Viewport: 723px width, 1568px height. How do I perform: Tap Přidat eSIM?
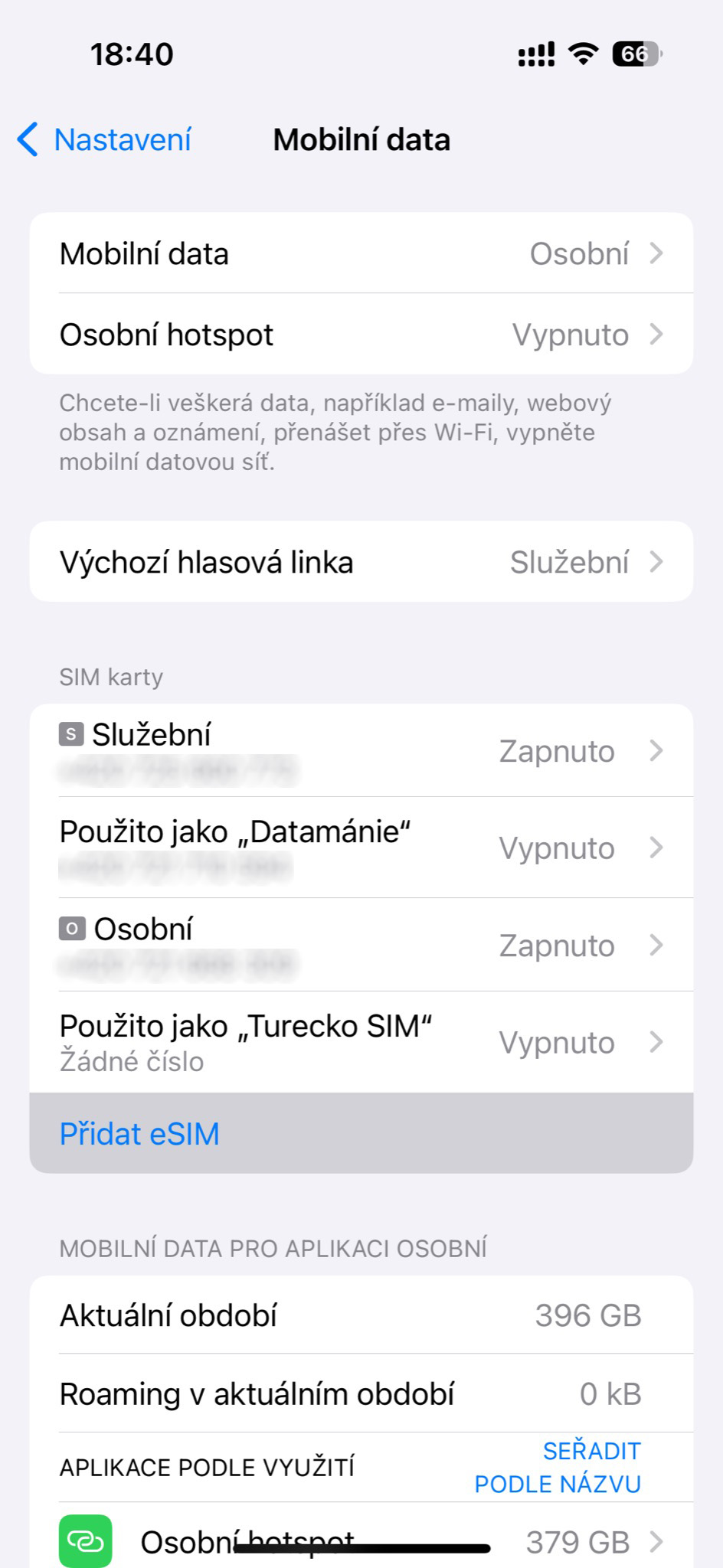pos(140,1134)
